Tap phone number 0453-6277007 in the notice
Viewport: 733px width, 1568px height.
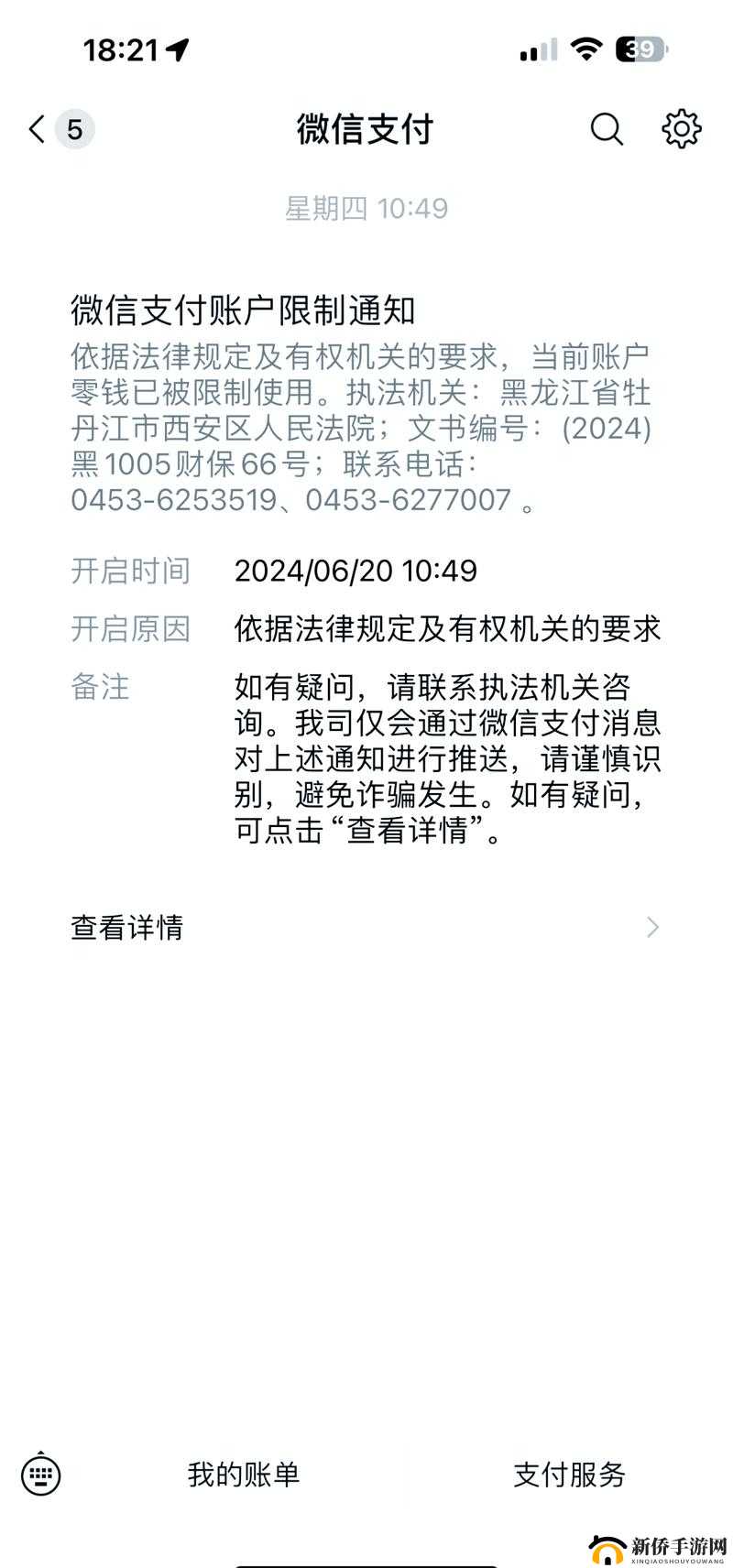[x=412, y=500]
